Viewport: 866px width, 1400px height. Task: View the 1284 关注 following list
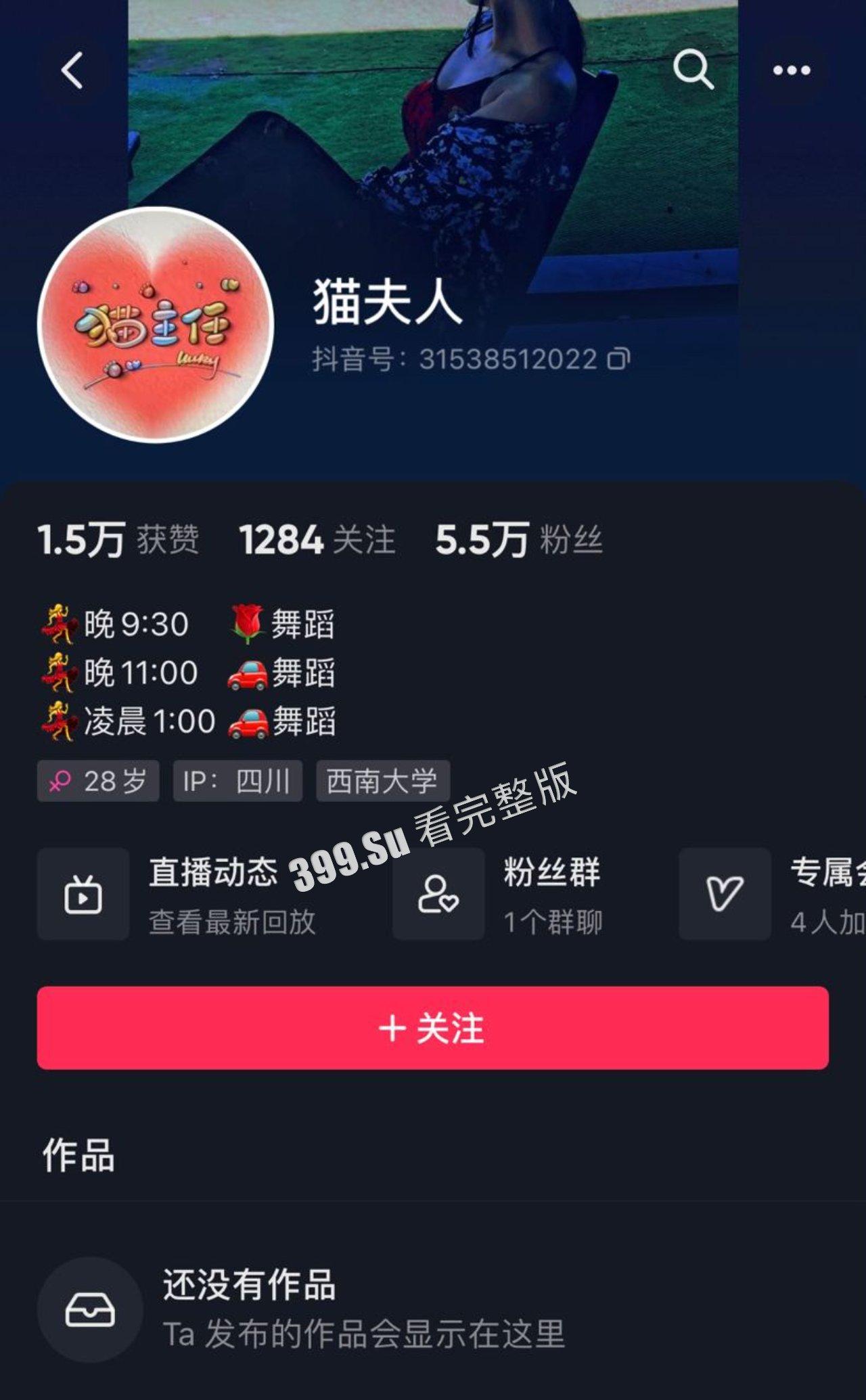pos(317,540)
